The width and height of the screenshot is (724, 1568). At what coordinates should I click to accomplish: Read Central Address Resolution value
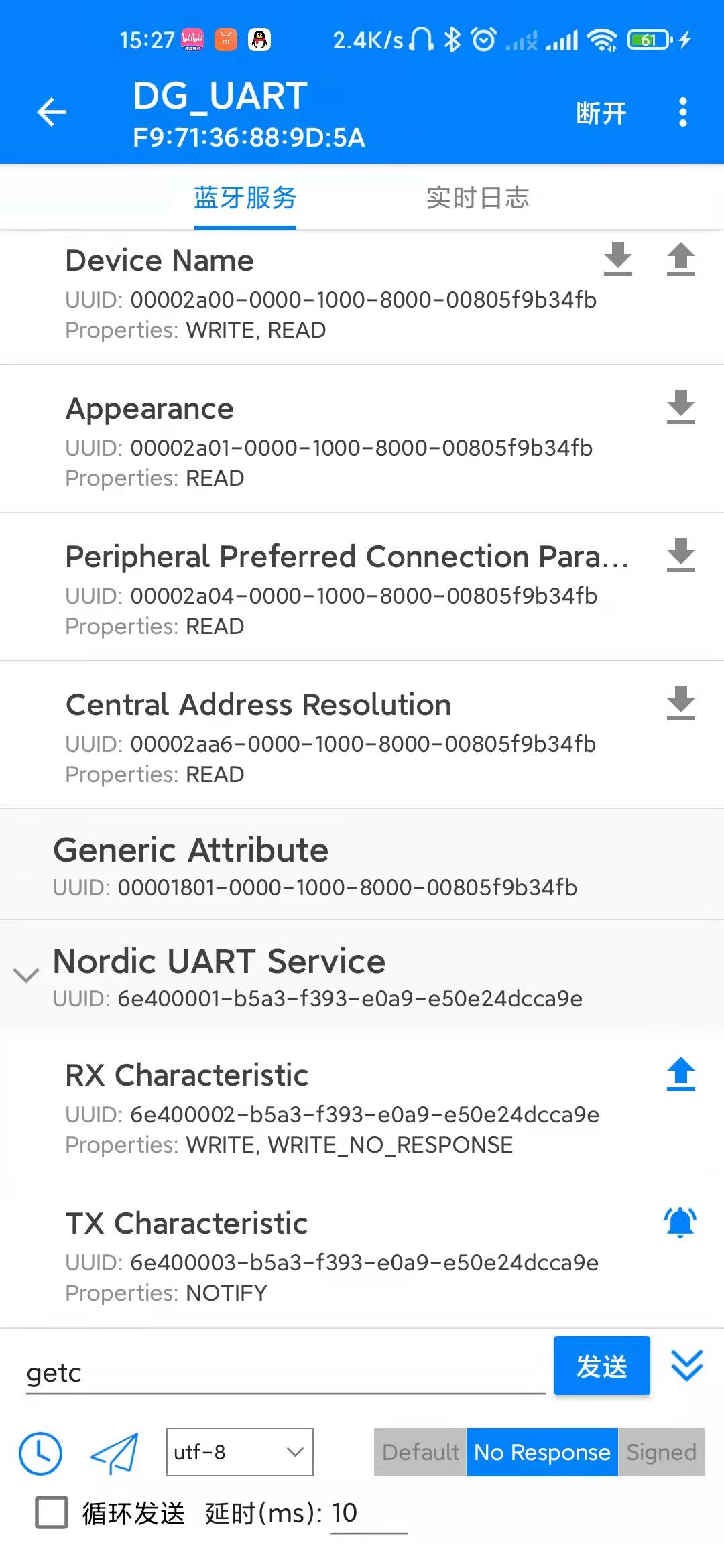[x=681, y=703]
